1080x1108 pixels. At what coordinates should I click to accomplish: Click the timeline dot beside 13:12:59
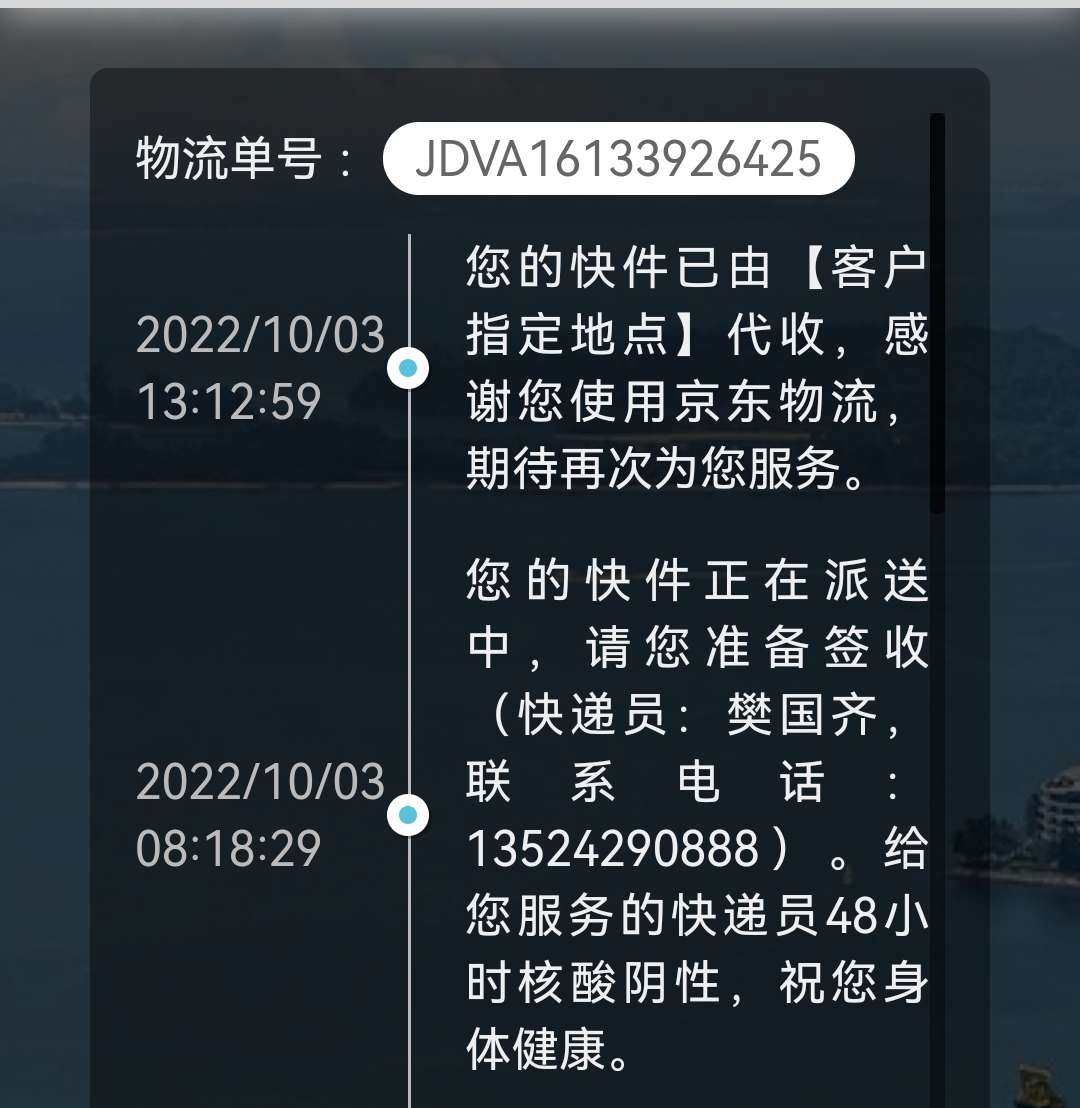408,368
